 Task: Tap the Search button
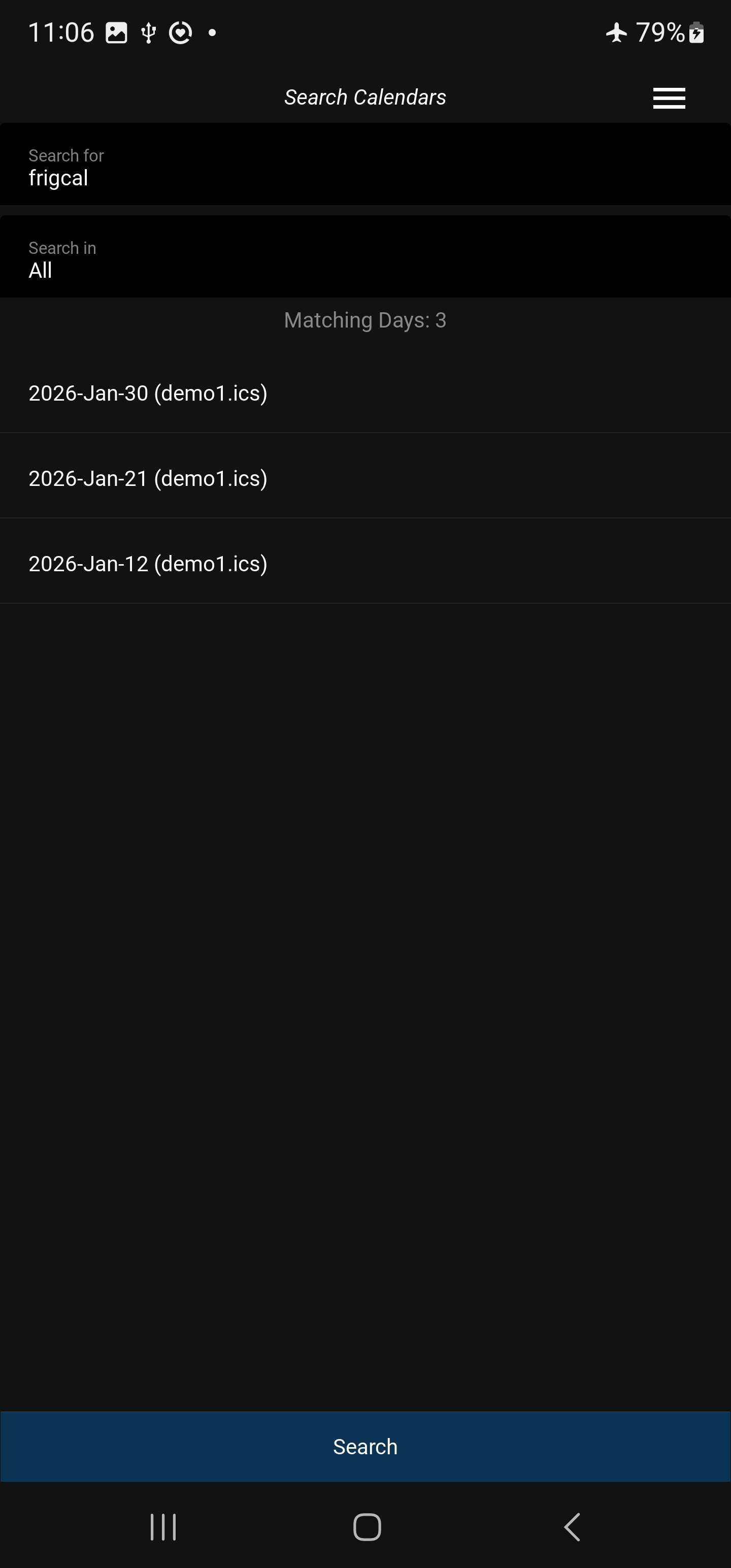coord(365,1446)
